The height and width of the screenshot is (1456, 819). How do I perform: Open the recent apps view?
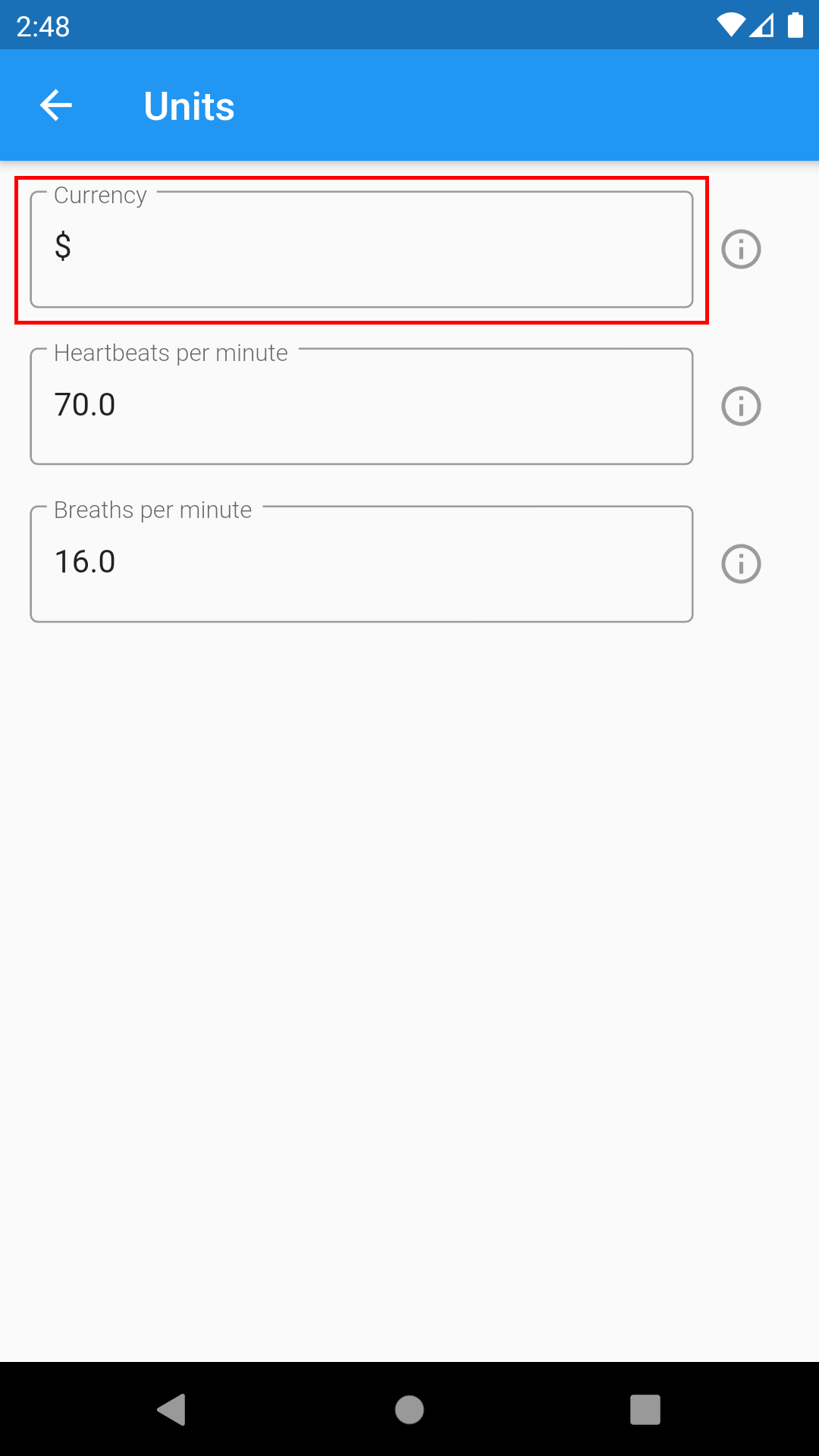pyautogui.click(x=645, y=1410)
